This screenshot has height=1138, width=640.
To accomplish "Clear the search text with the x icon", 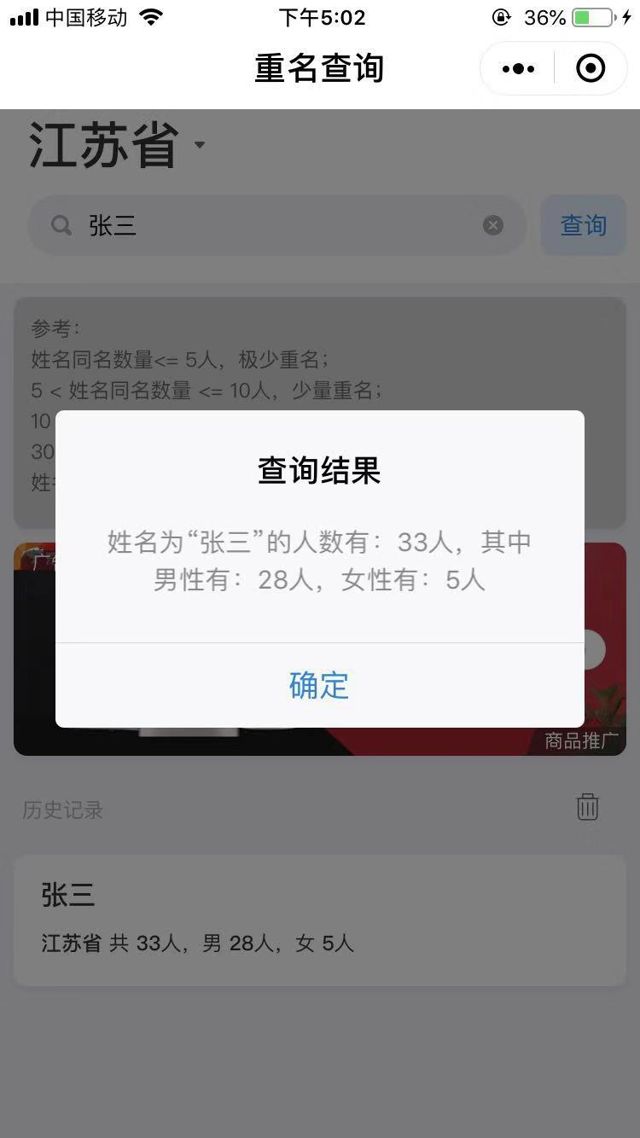I will pos(493,226).
